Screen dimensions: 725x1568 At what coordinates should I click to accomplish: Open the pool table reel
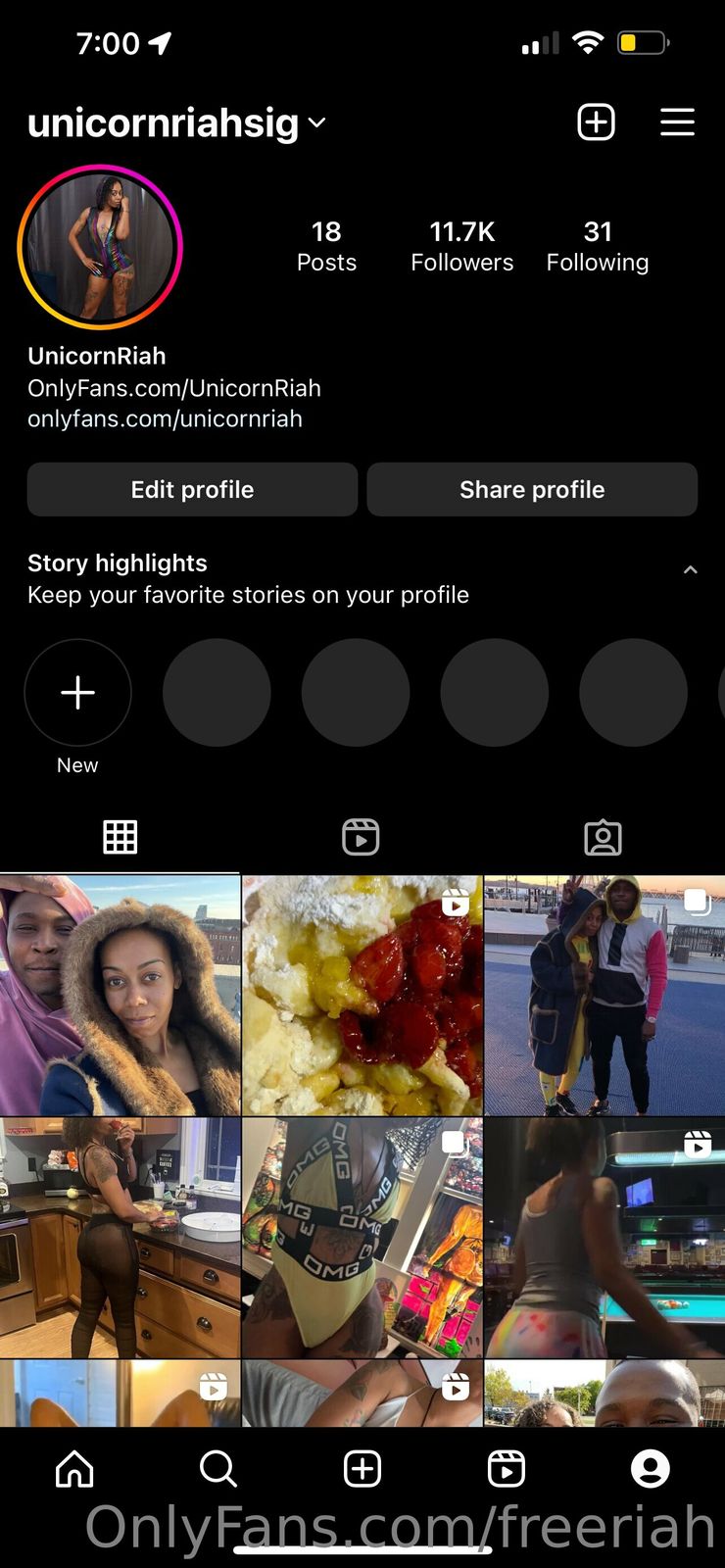tap(604, 1238)
